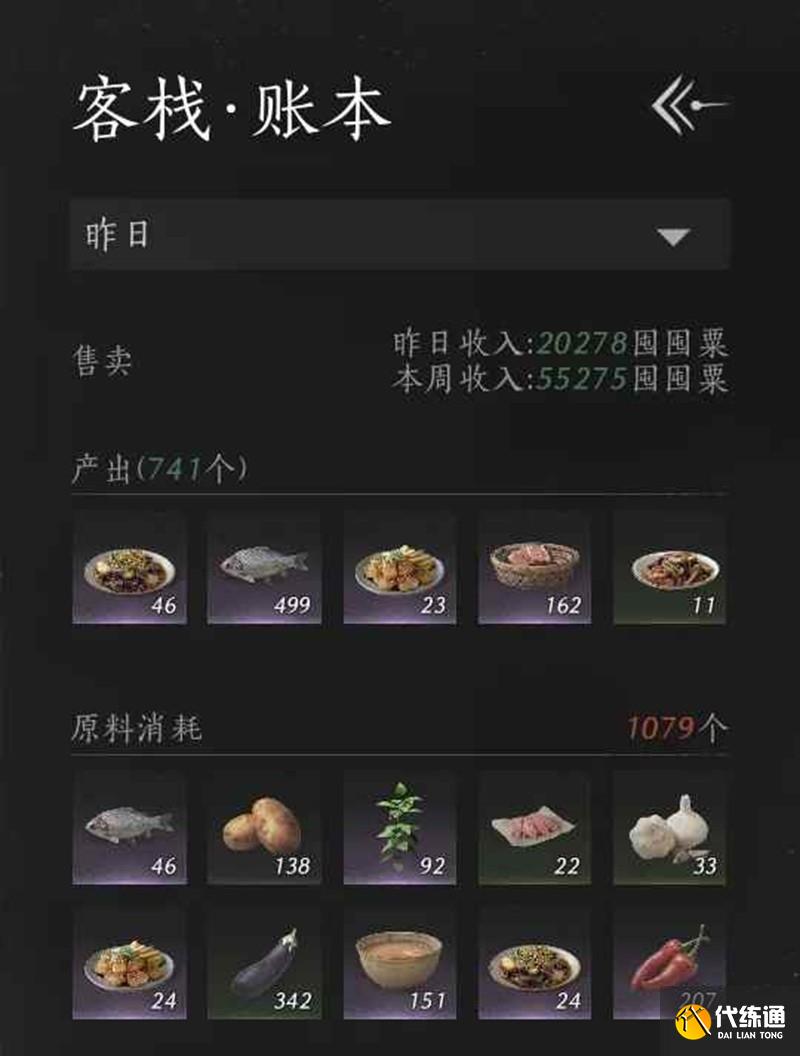800x1056 pixels.
Task: Collapse the ledger panel with the arrow icon
Action: 689,104
